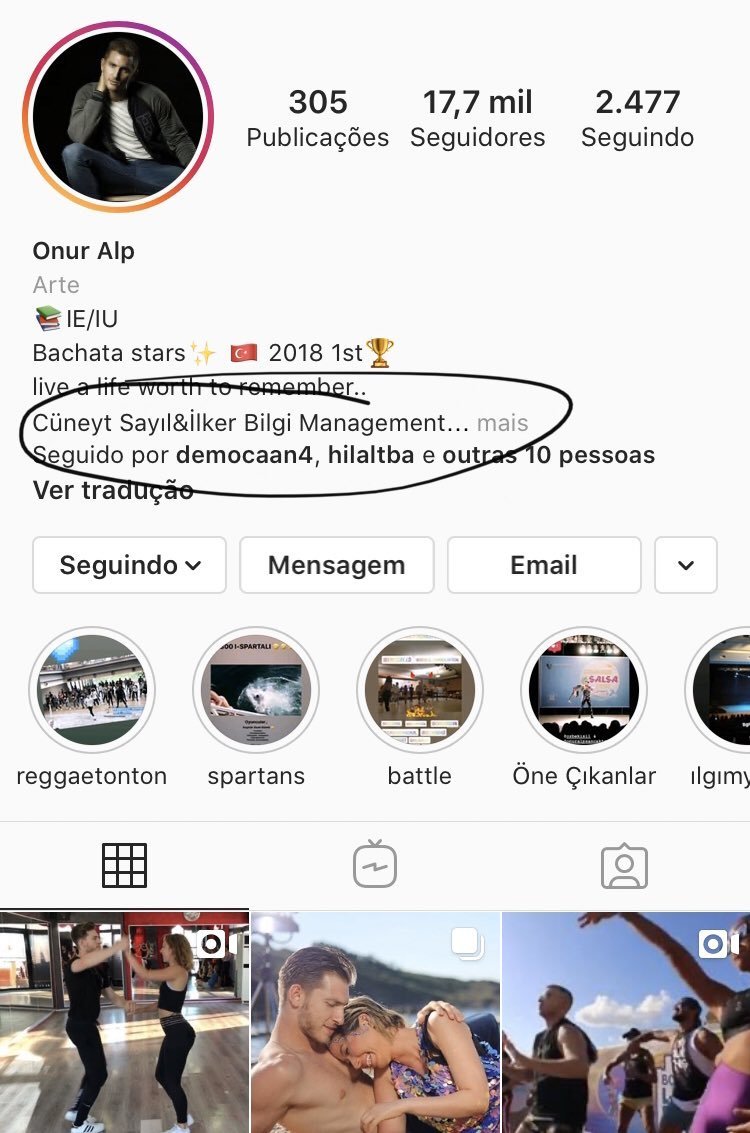Open the dance studio video post
The height and width of the screenshot is (1133, 750).
[124, 1022]
